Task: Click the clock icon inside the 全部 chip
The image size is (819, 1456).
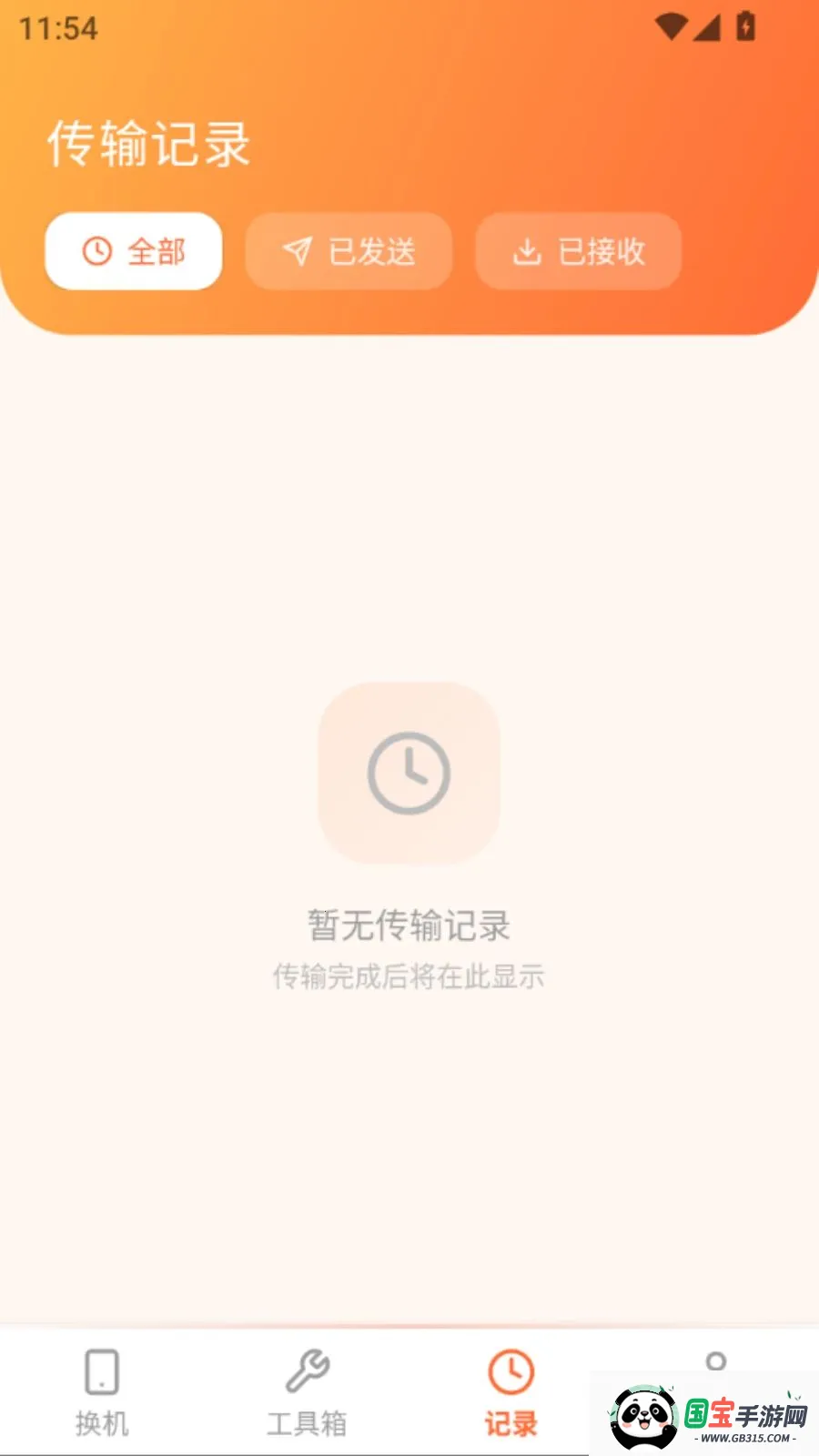Action: point(96,250)
